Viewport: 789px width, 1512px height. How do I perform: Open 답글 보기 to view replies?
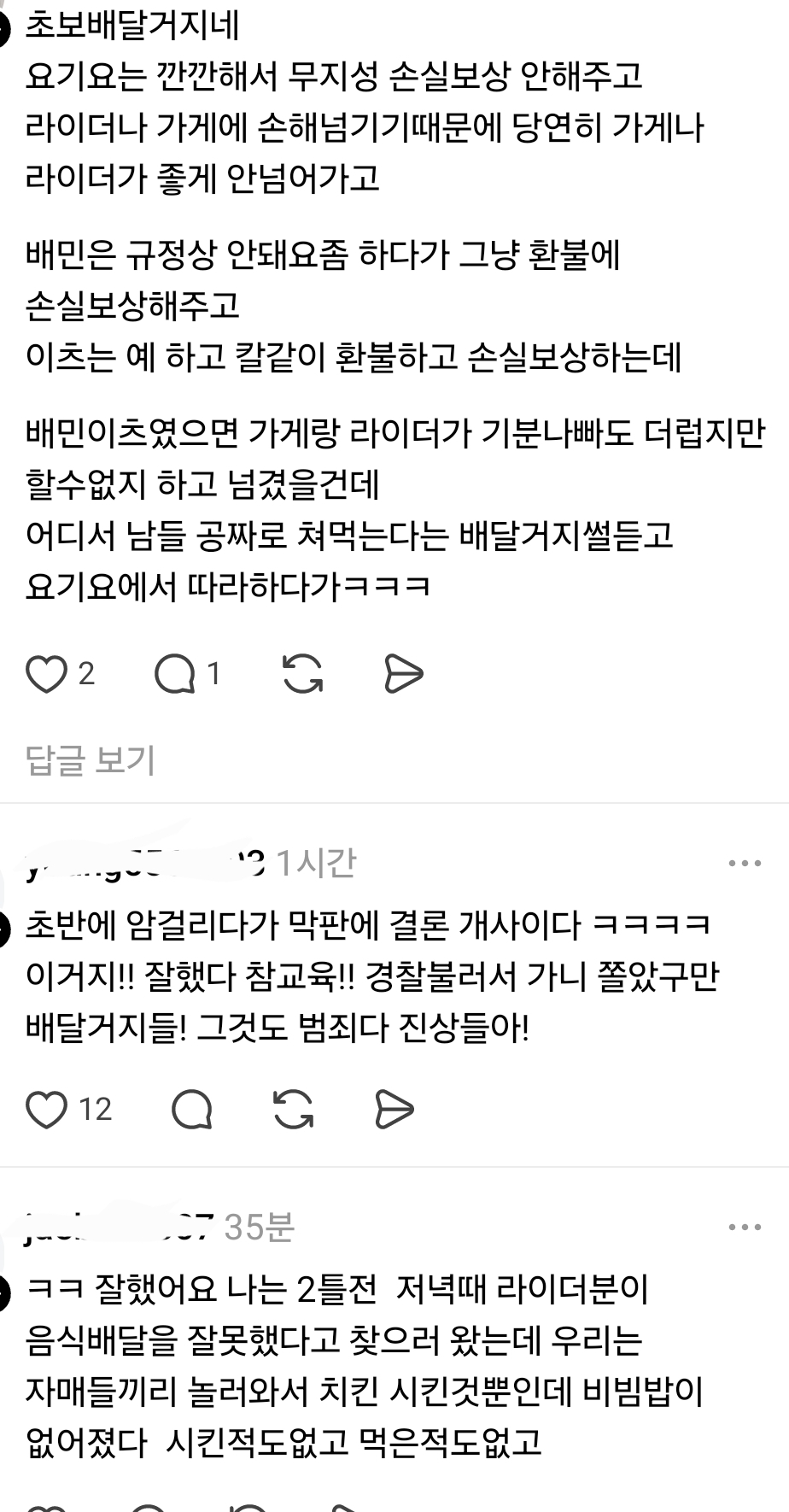click(91, 759)
